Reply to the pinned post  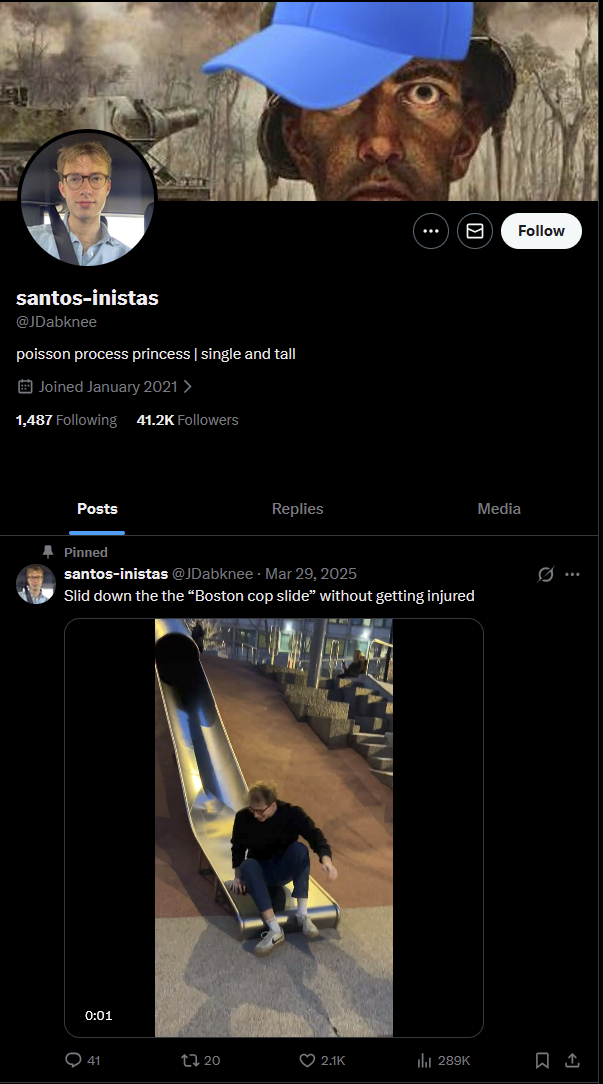(73, 1060)
